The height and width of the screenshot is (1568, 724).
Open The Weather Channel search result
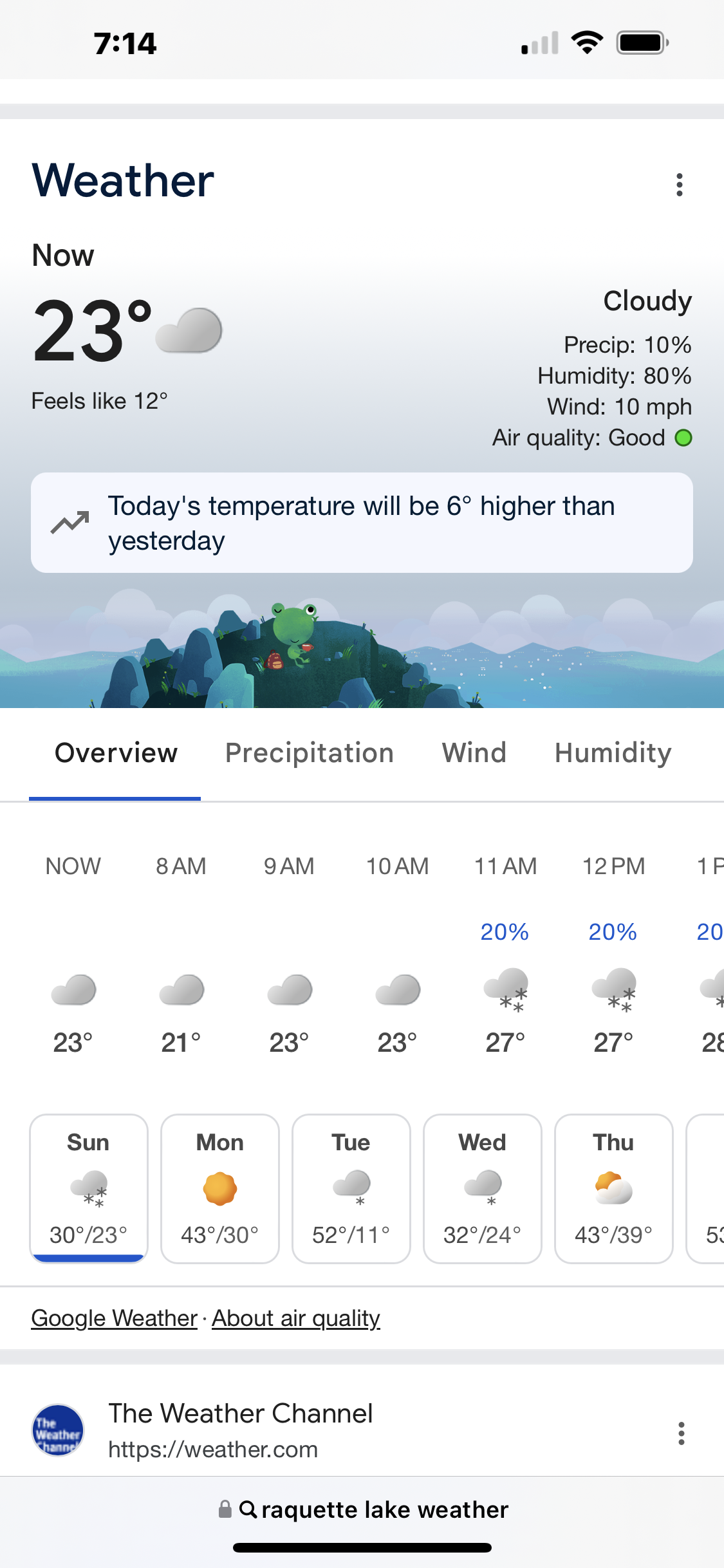pyautogui.click(x=240, y=1430)
